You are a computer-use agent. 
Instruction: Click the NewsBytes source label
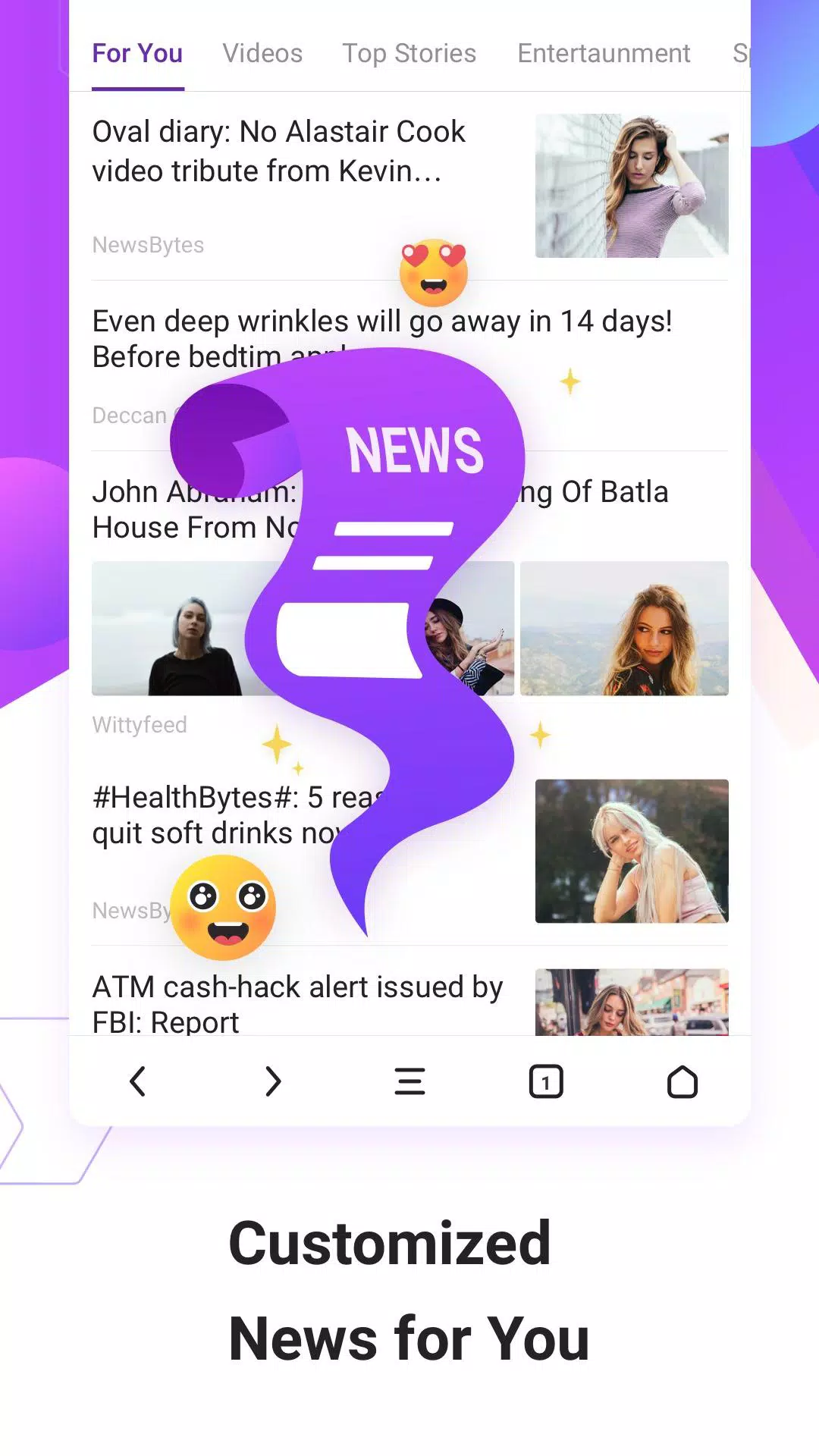tap(147, 244)
